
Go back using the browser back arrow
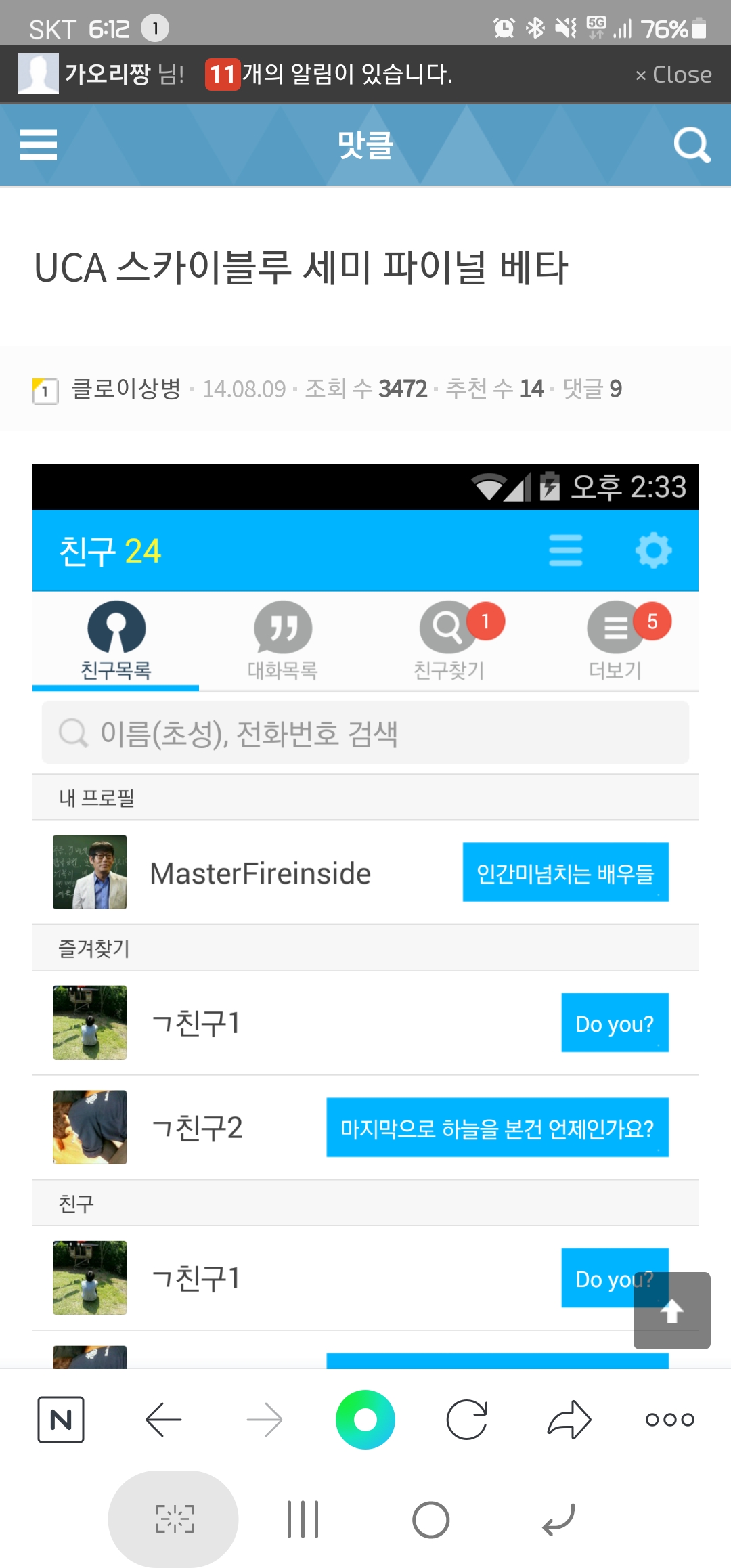(x=162, y=1419)
